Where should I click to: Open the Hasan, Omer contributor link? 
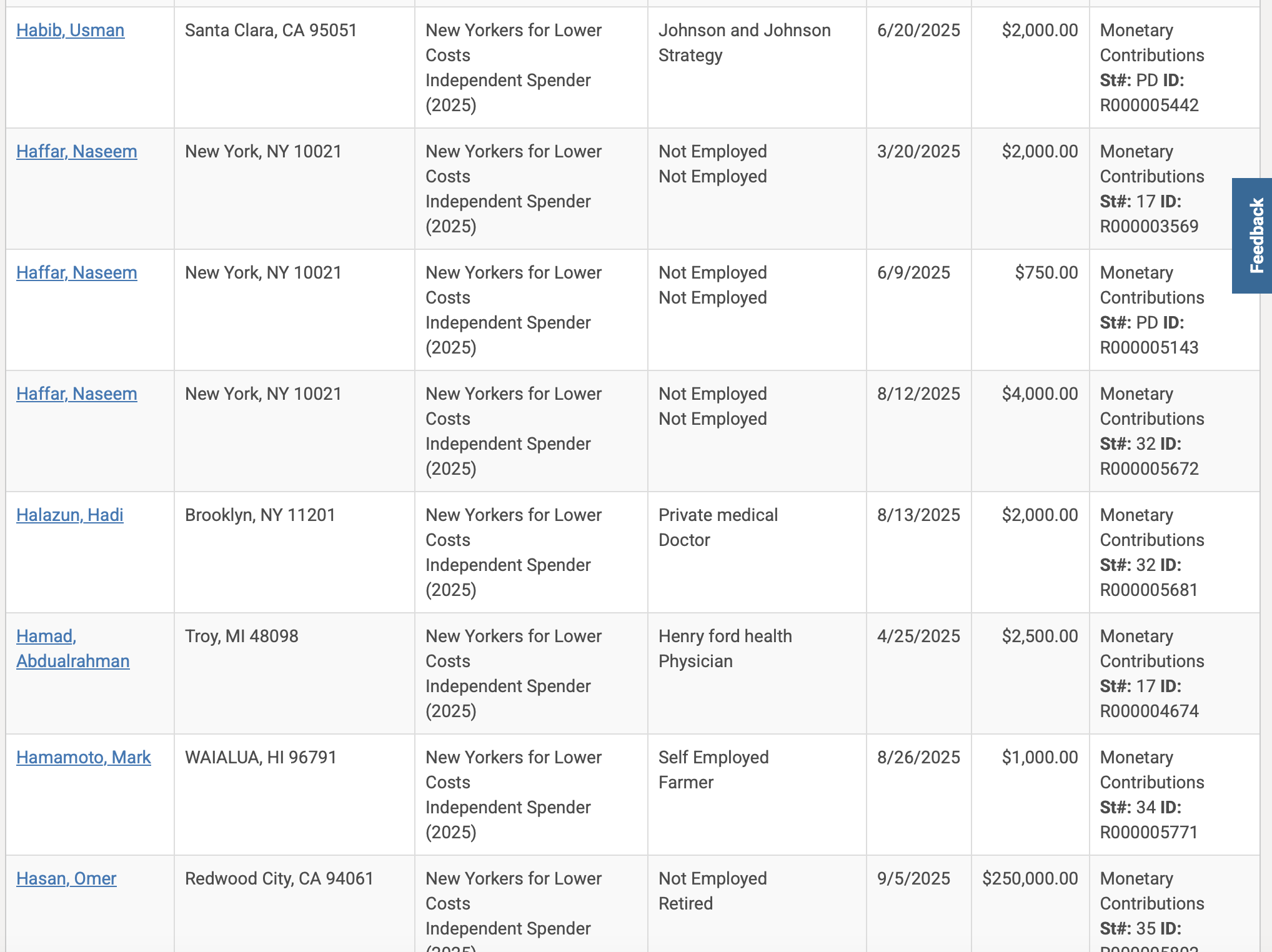(x=66, y=878)
